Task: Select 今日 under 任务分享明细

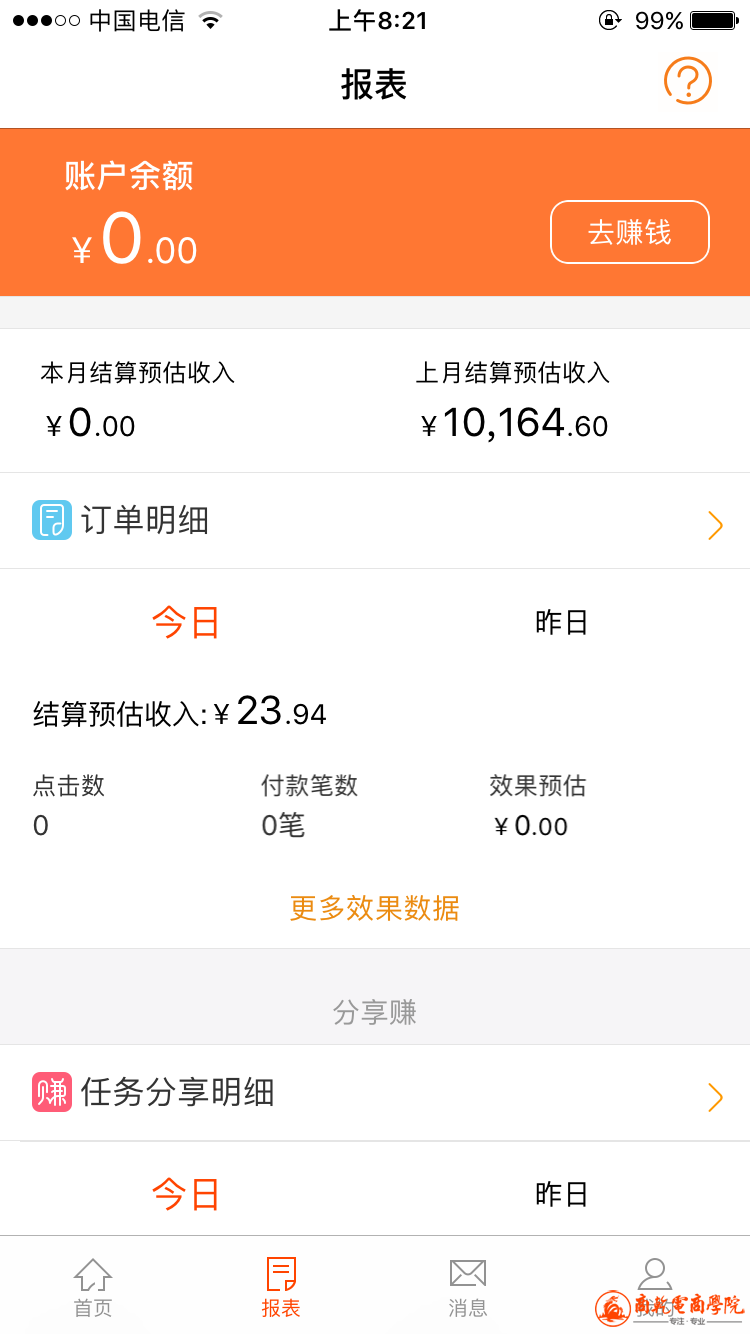Action: [x=186, y=1194]
